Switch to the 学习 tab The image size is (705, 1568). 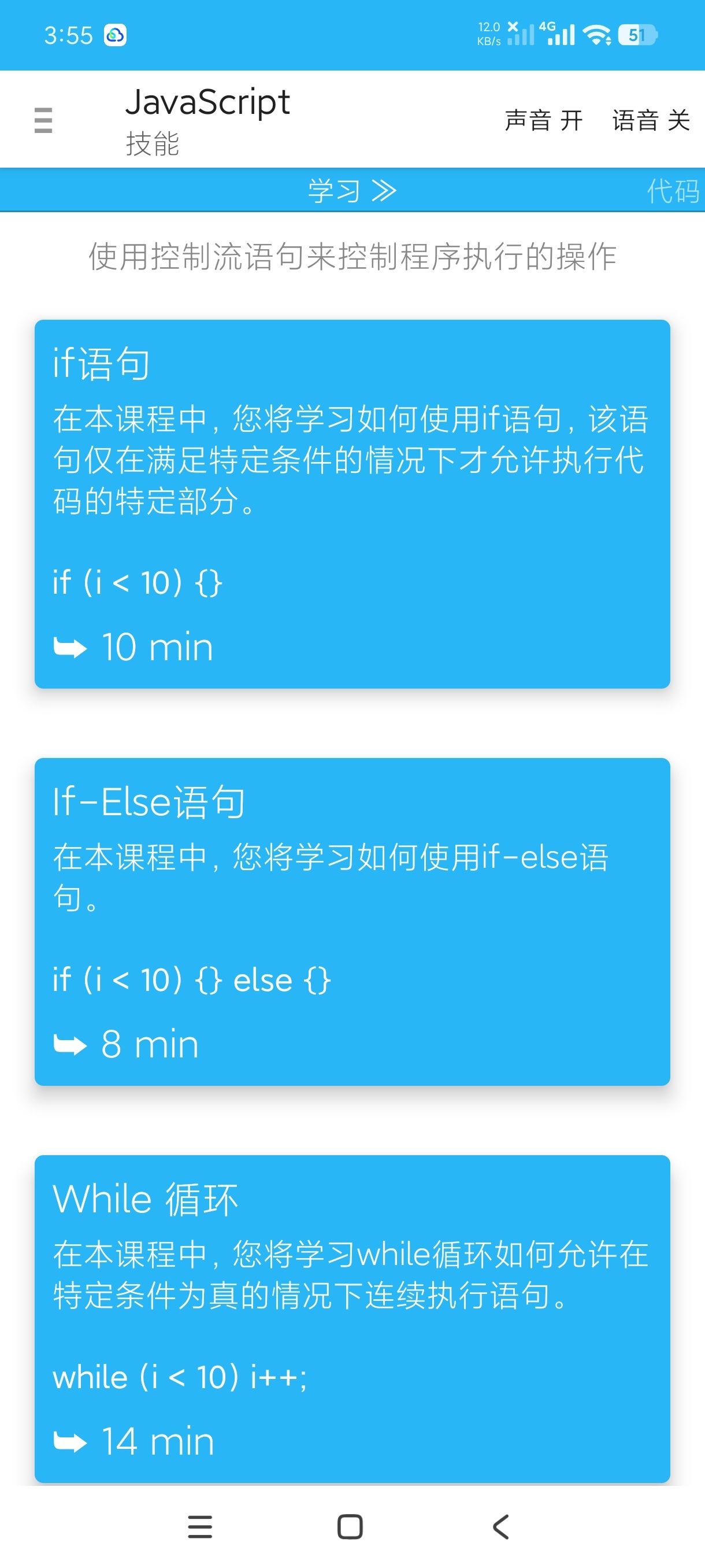[352, 191]
